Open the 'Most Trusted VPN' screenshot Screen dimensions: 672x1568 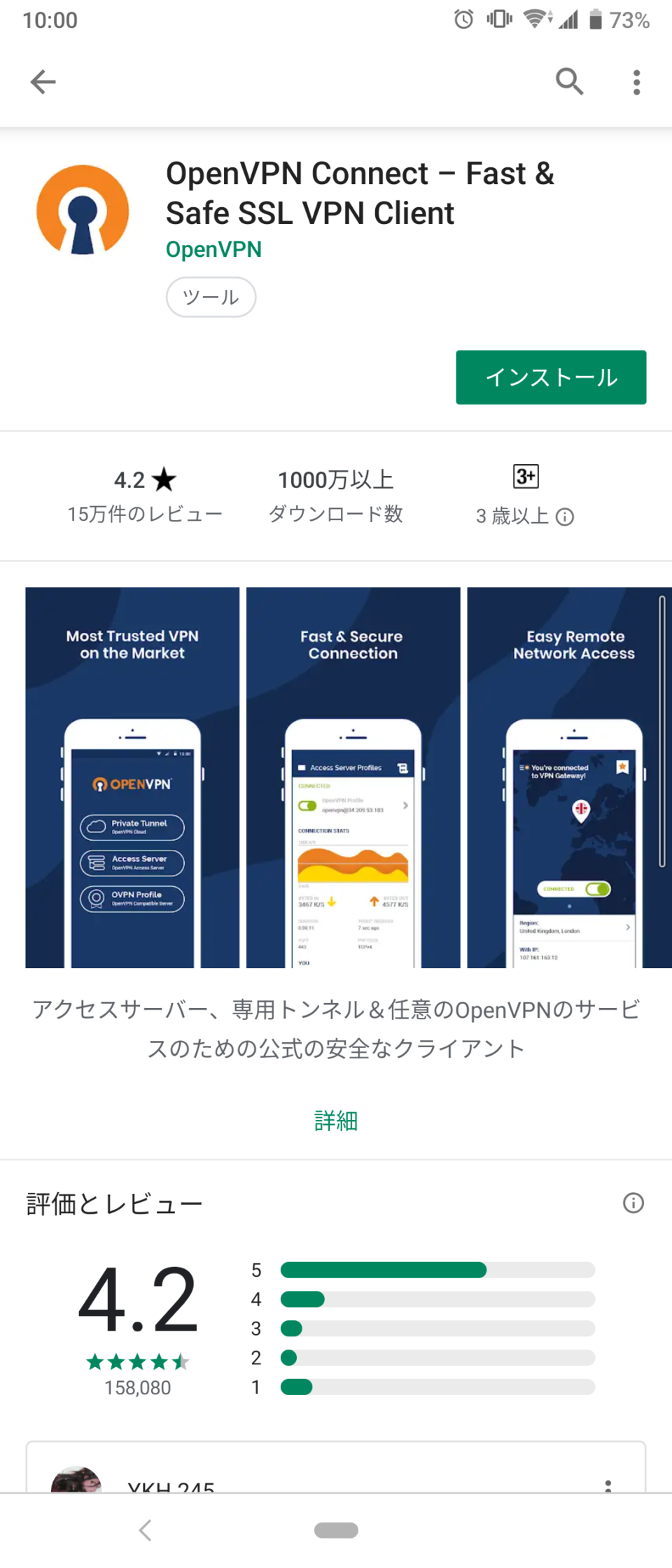coord(132,777)
